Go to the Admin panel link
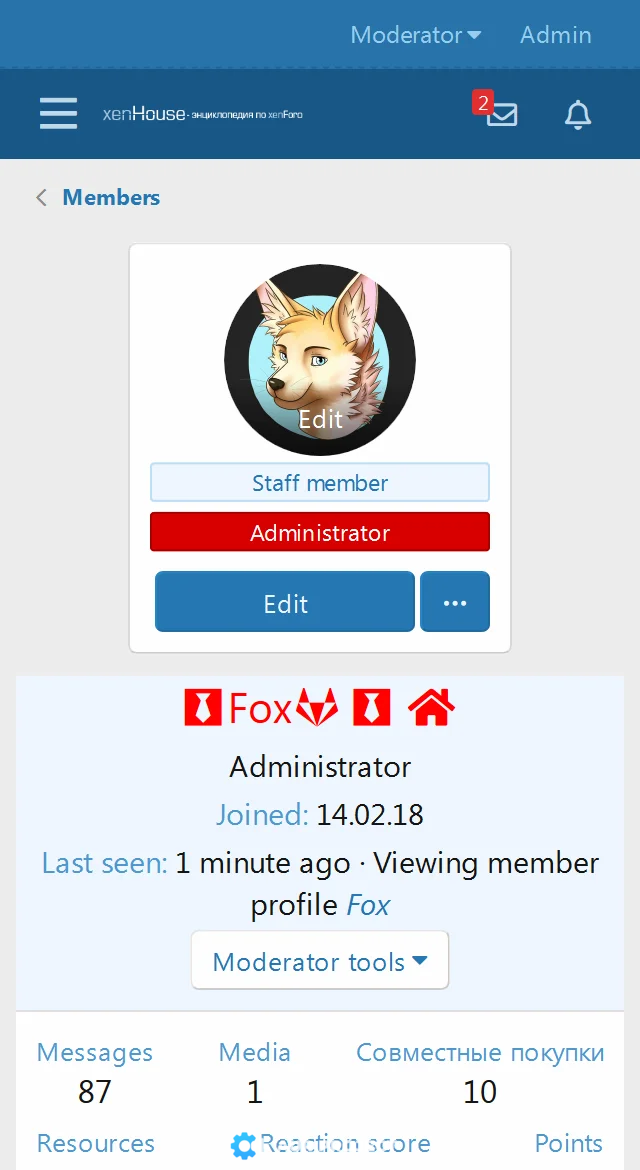 555,35
